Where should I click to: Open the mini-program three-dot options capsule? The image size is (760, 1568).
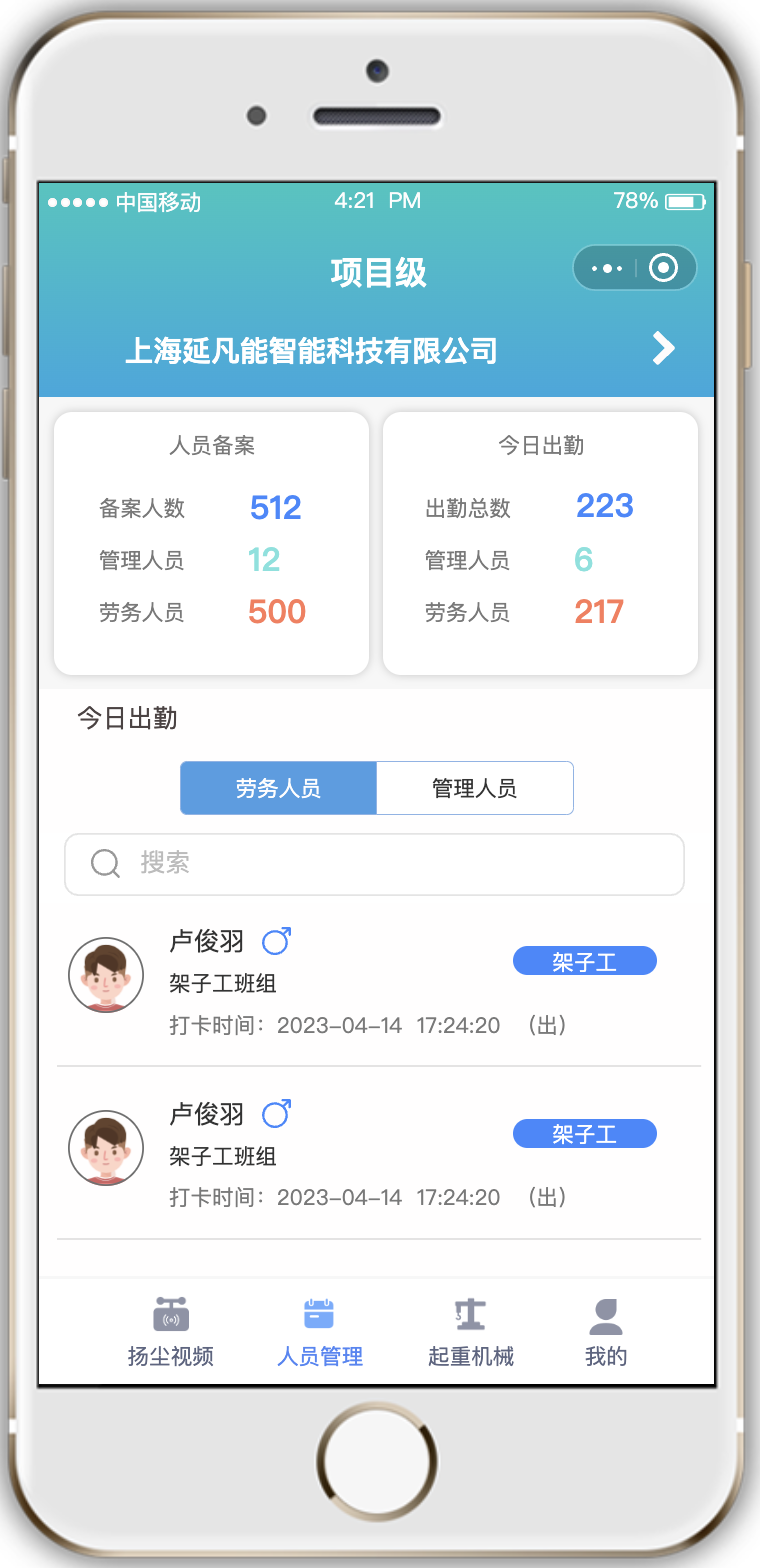tap(608, 267)
